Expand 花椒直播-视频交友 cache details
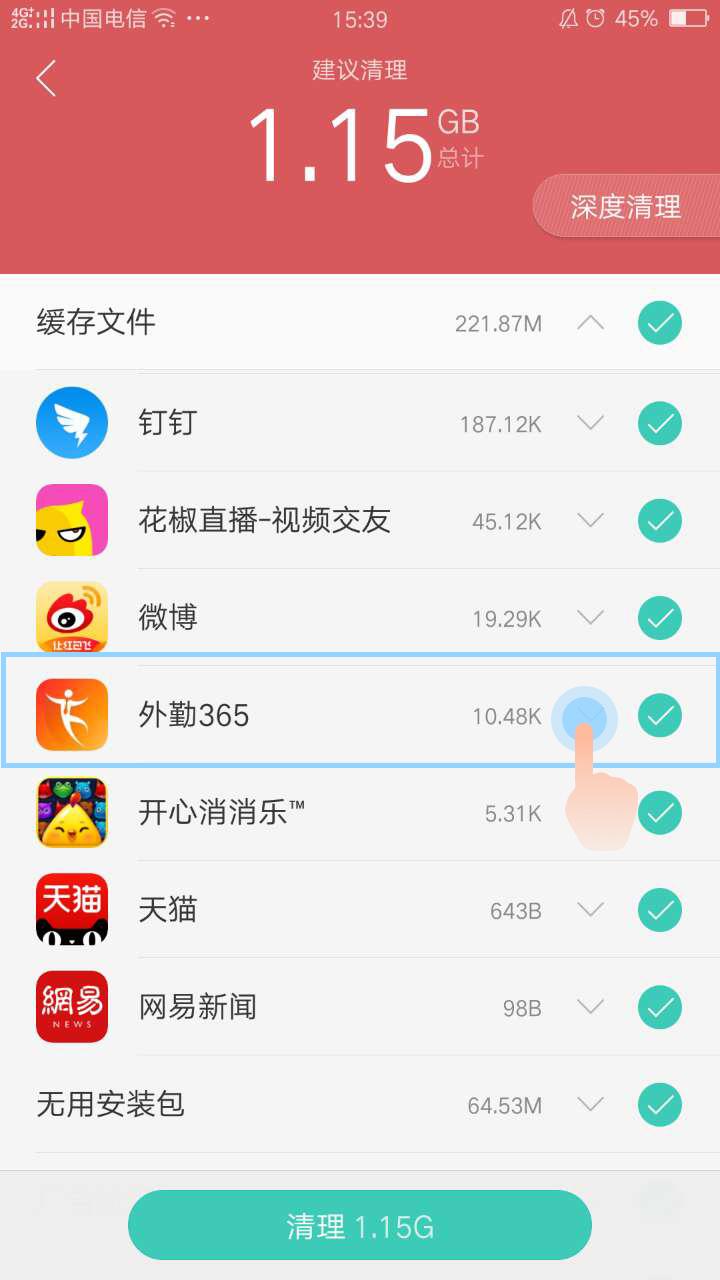 click(591, 520)
